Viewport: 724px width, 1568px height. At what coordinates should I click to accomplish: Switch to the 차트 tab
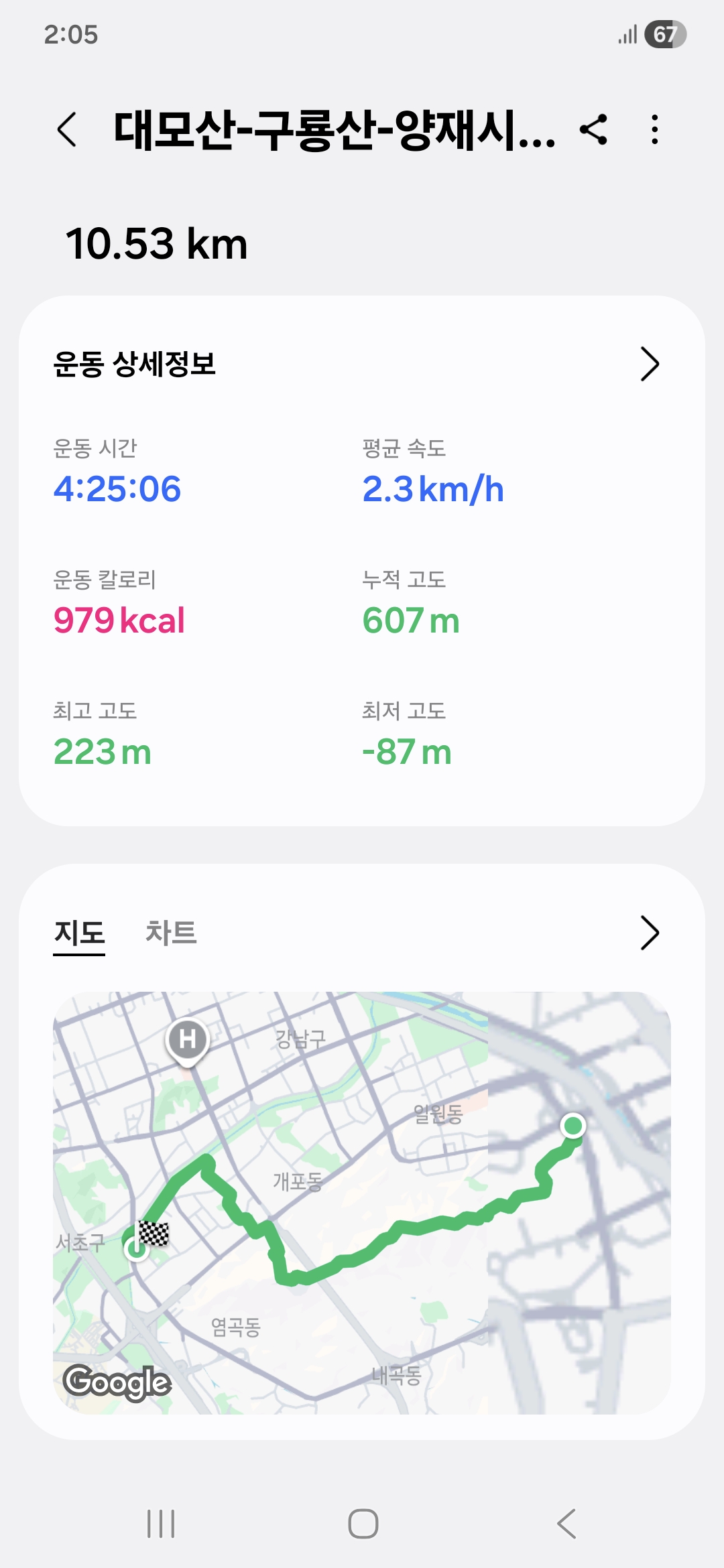click(171, 933)
